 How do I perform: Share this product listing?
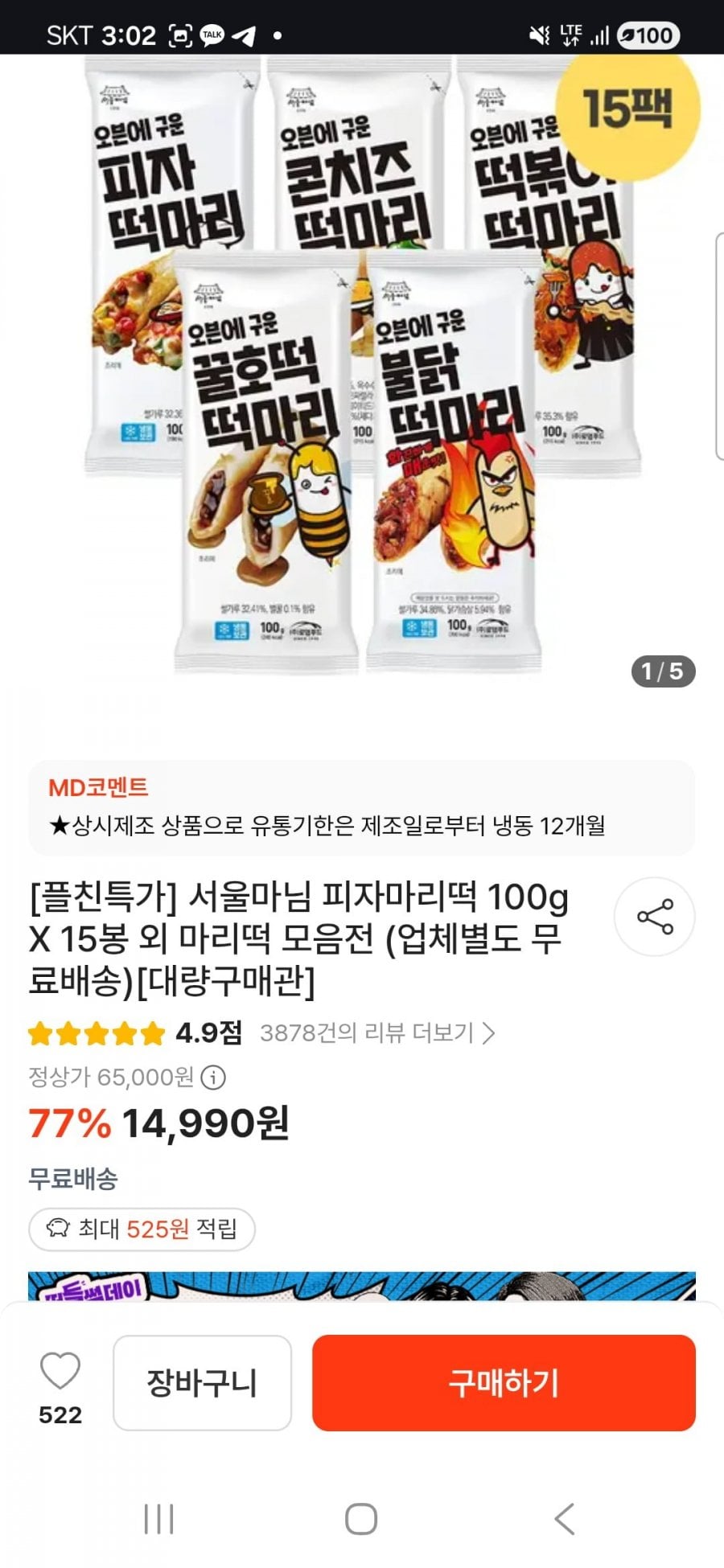pyautogui.click(x=654, y=917)
